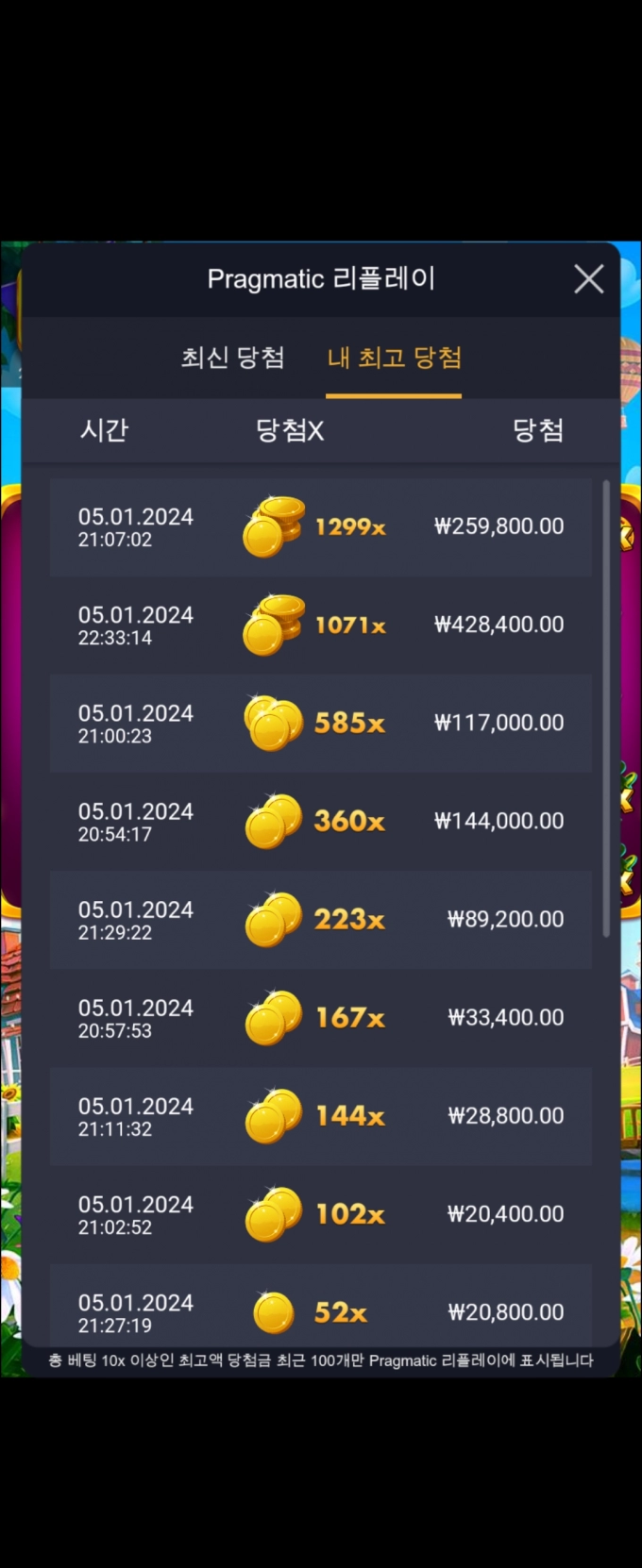Open the 144x win replay
642x1568 pixels.
pyautogui.click(x=321, y=1116)
